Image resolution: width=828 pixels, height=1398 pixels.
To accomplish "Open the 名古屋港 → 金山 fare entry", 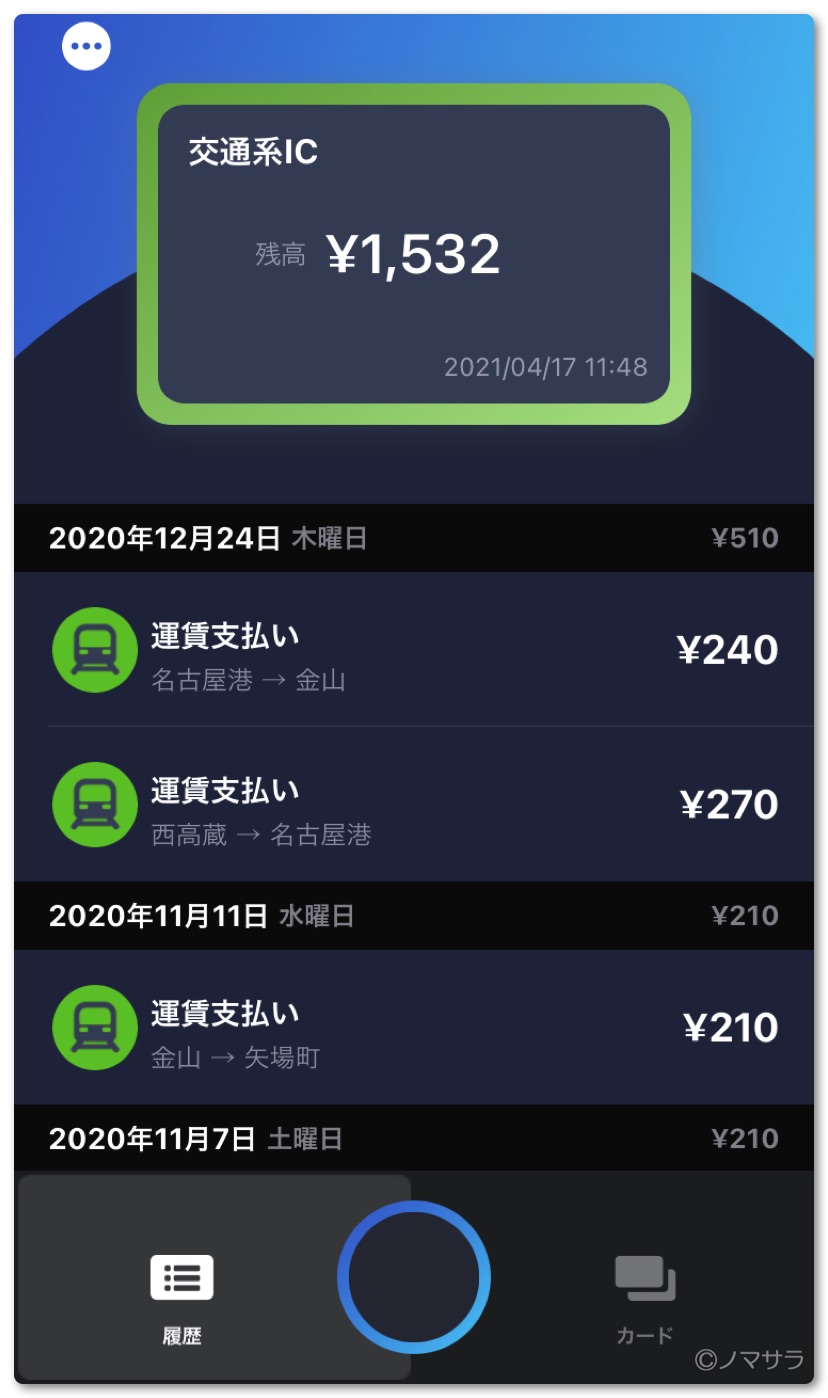I will click(x=414, y=650).
